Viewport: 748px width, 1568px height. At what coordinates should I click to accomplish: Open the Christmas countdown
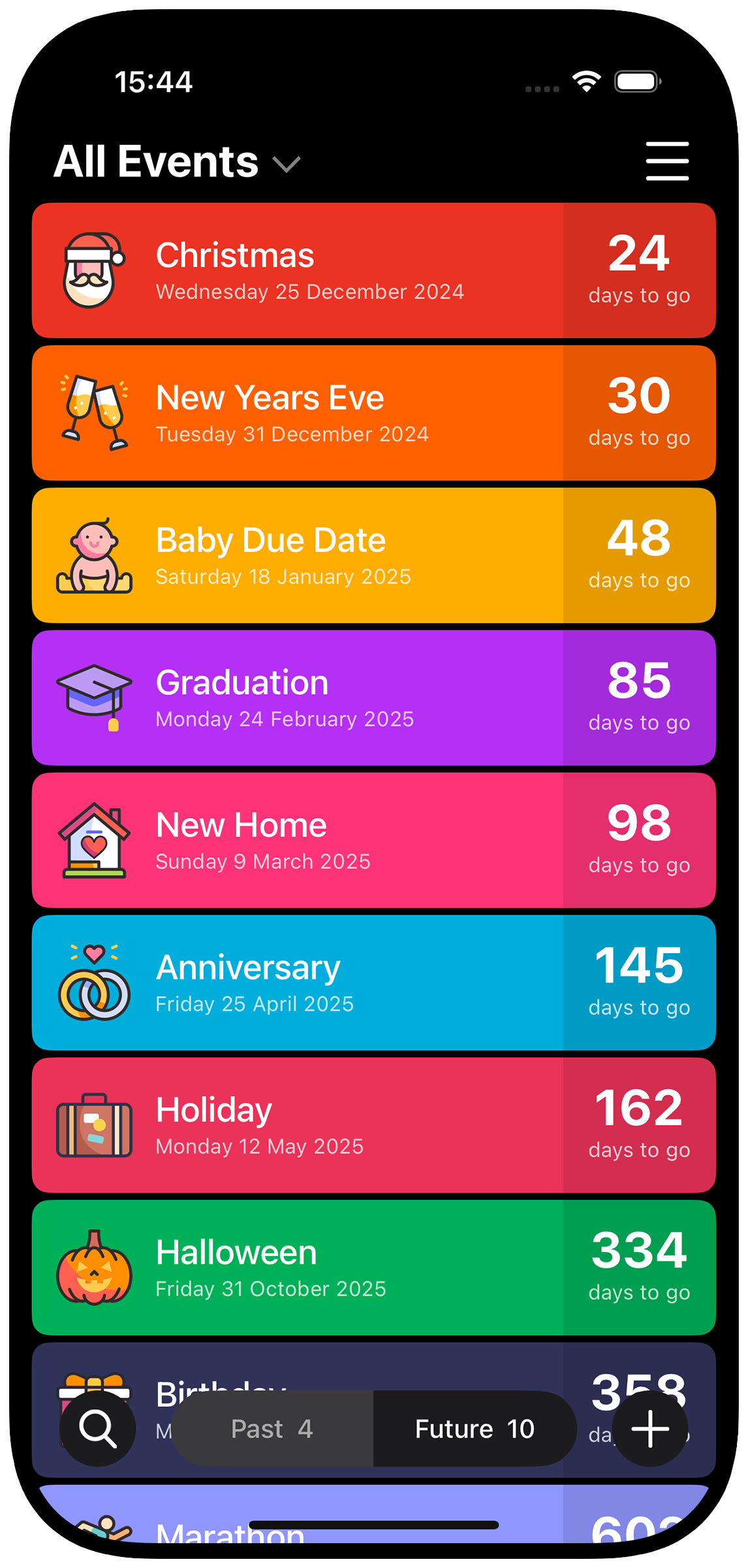click(x=373, y=270)
